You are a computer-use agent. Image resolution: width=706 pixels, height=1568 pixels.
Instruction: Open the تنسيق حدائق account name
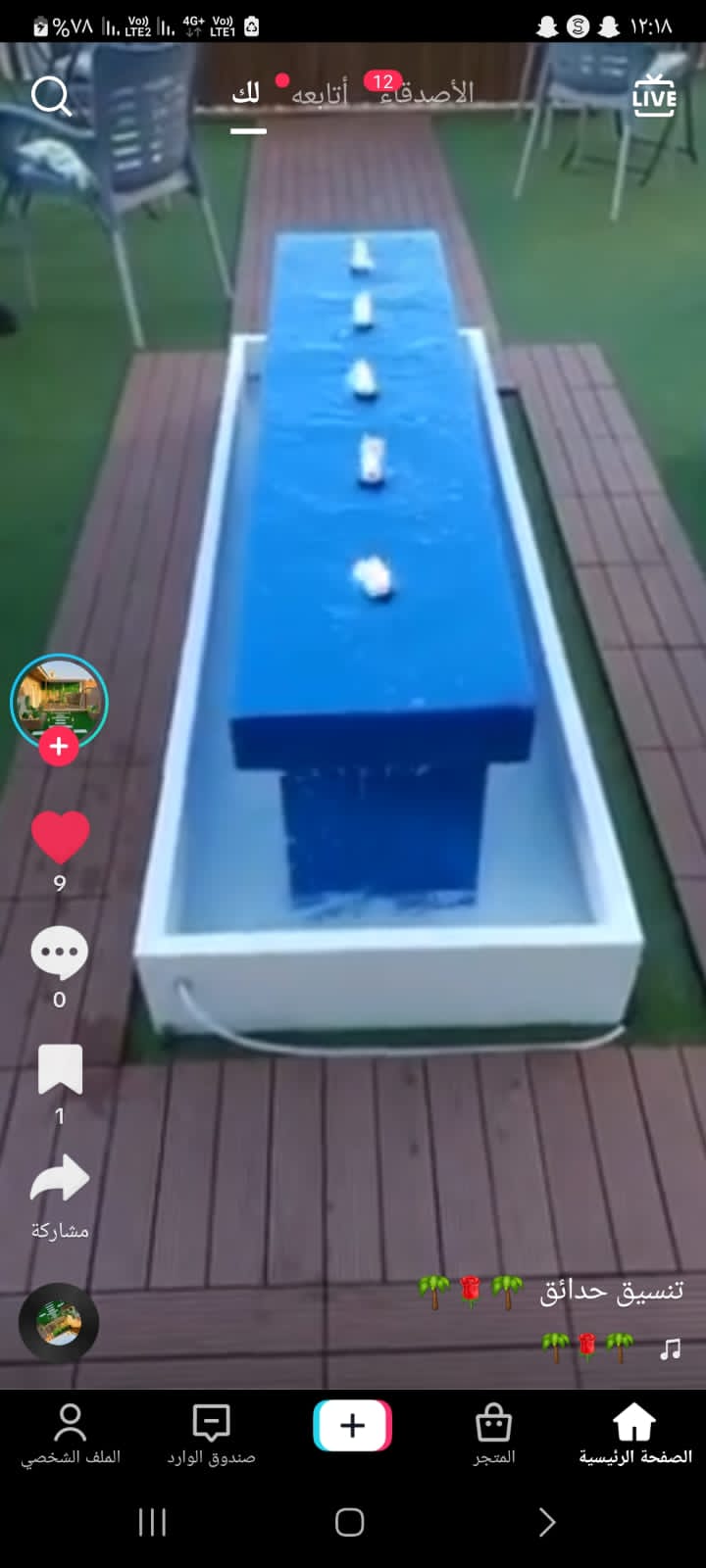pyautogui.click(x=611, y=1292)
